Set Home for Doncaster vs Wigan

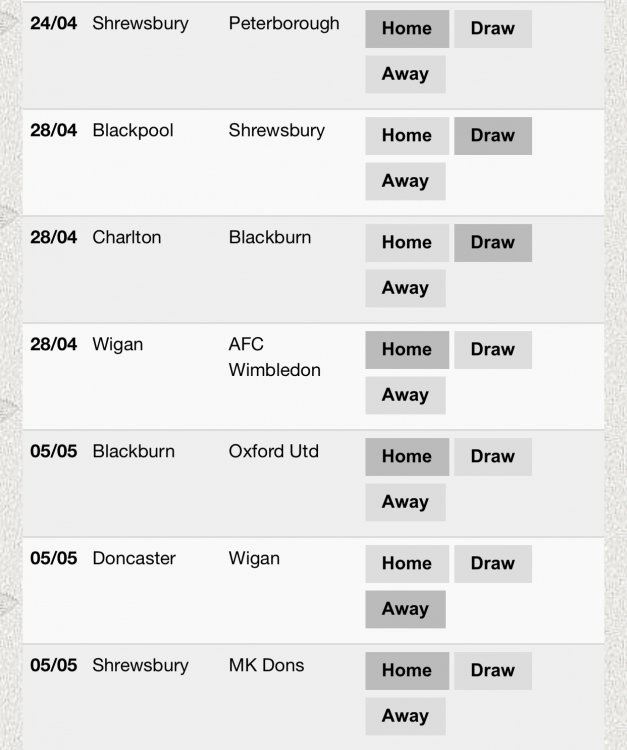point(406,564)
